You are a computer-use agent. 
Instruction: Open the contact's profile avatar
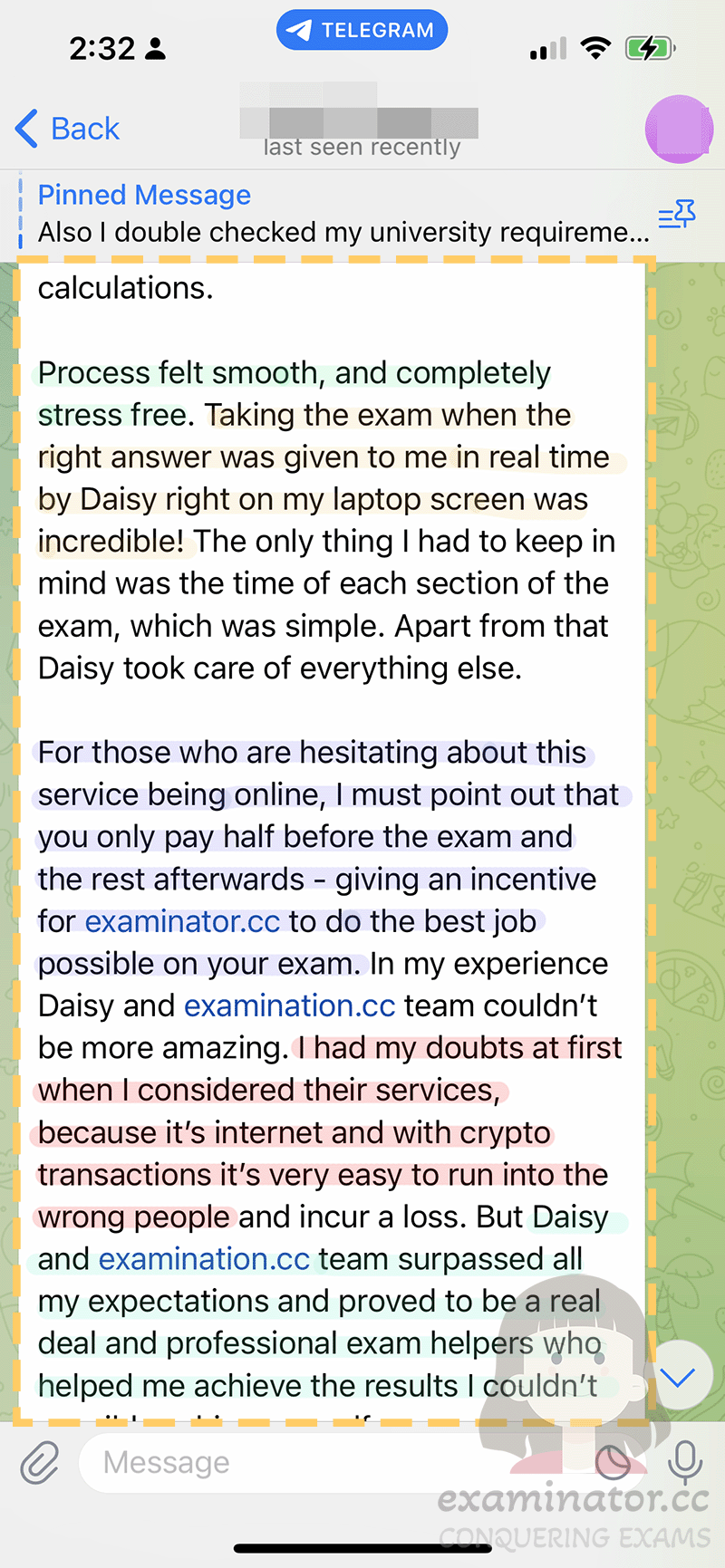pos(679,130)
